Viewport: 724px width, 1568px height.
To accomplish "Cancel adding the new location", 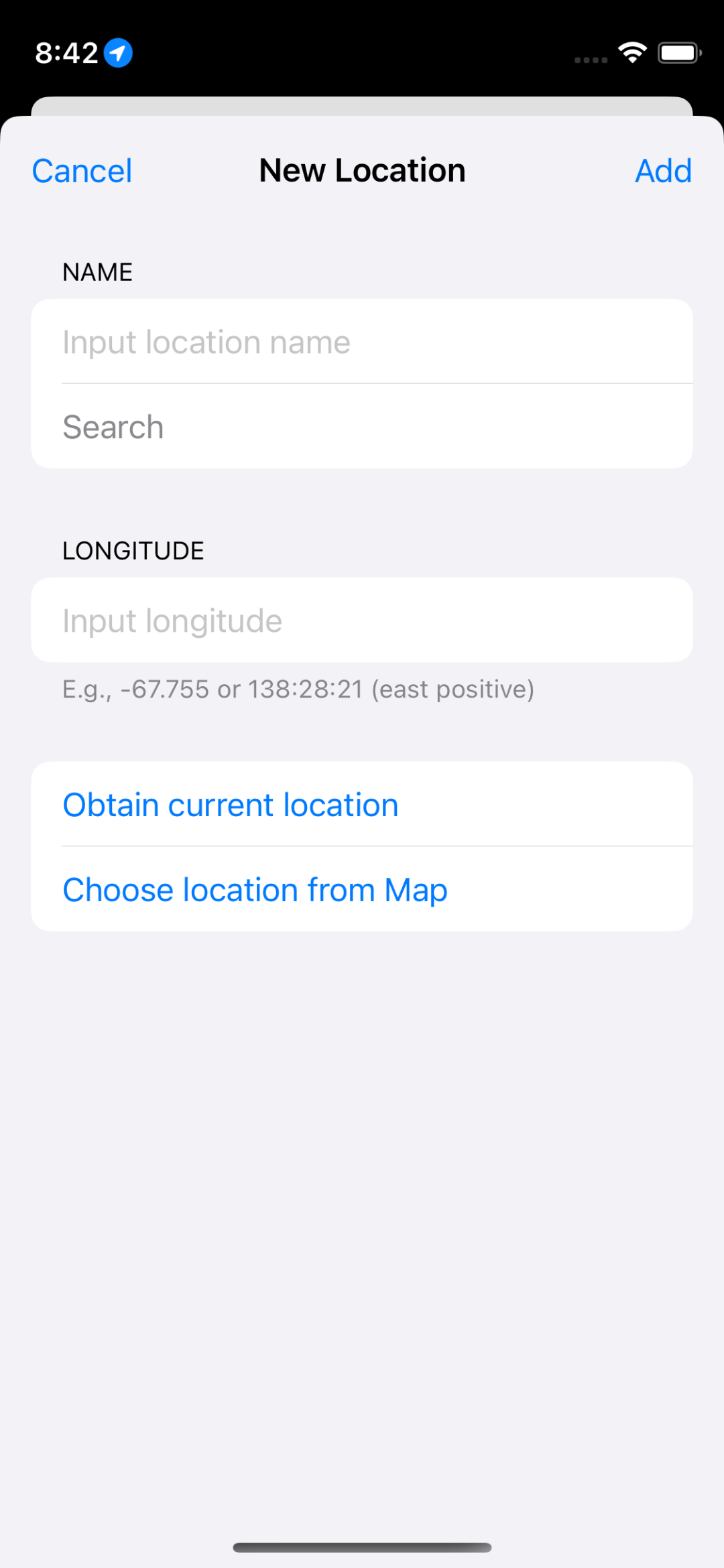I will [82, 171].
